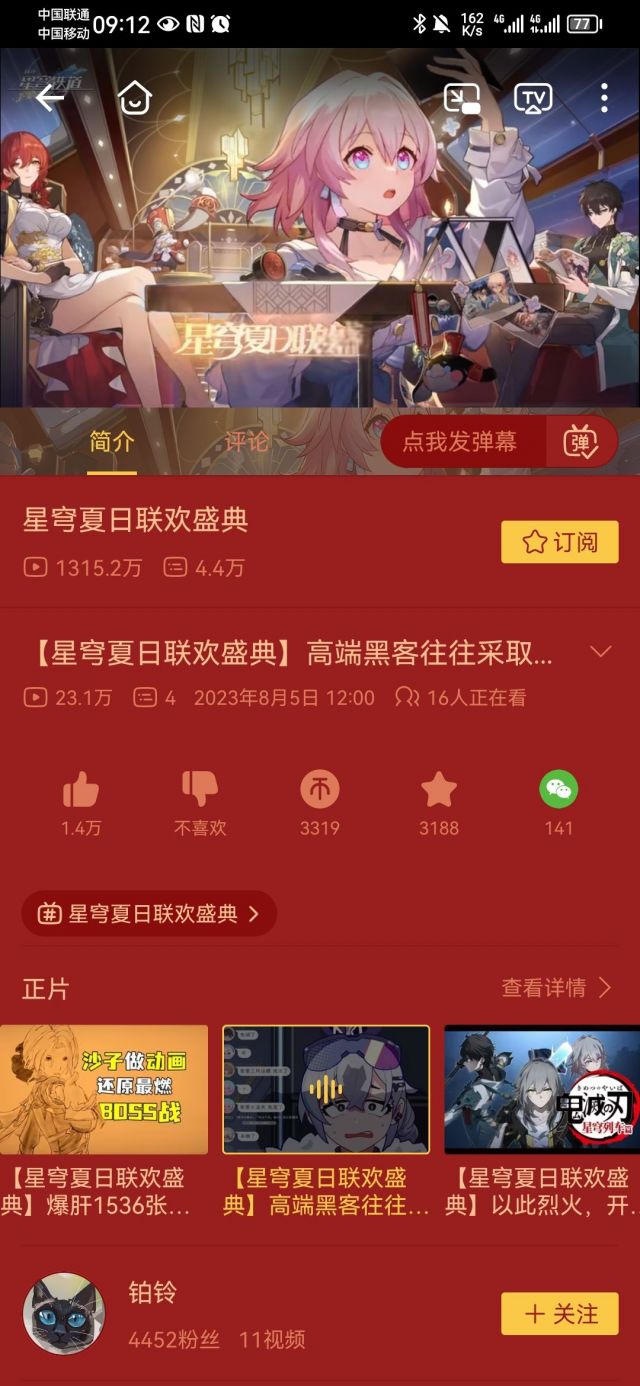The height and width of the screenshot is (1386, 640).
Task: Share the video via WeChat
Action: (559, 790)
